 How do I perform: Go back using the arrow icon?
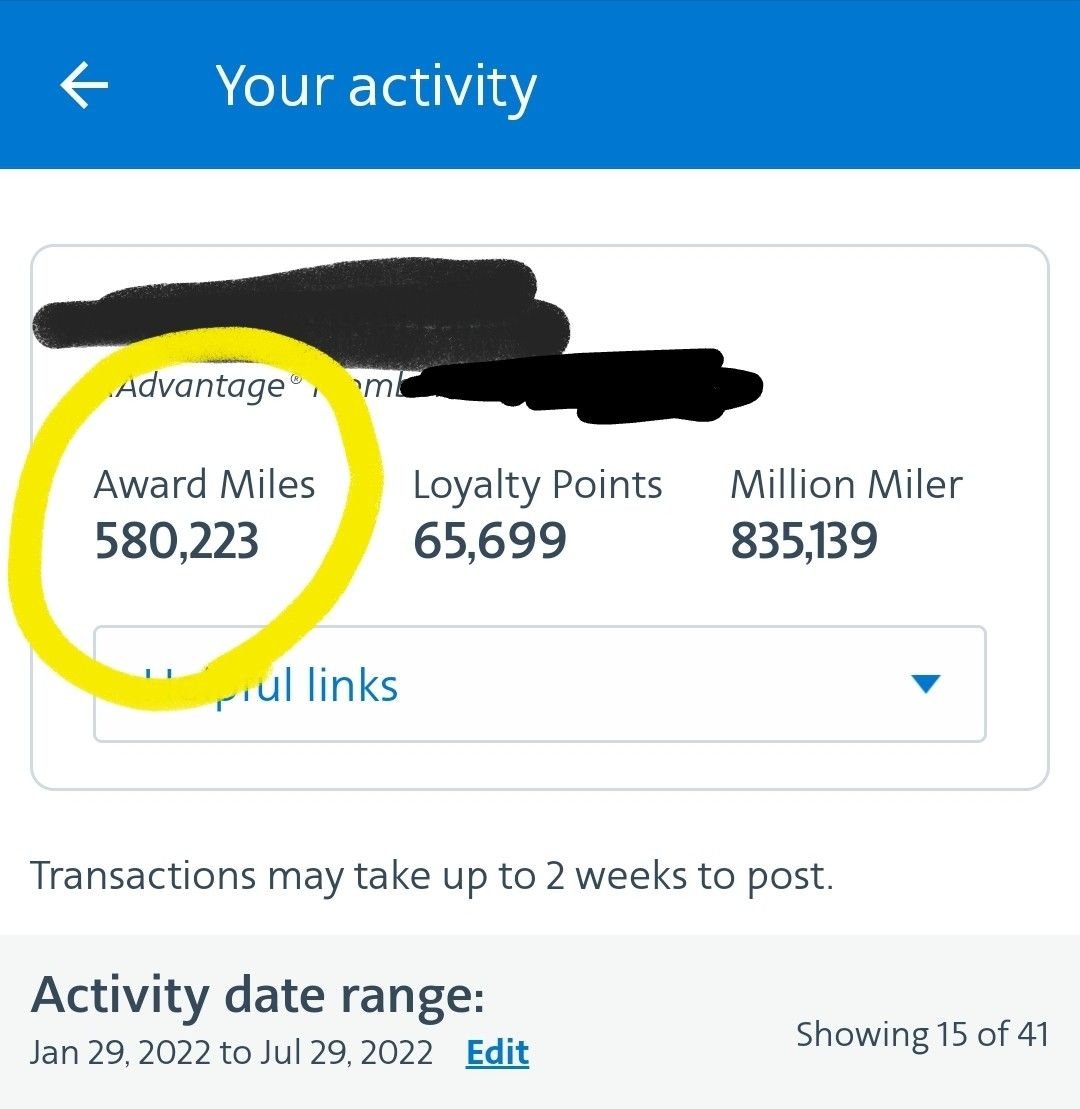(x=84, y=87)
